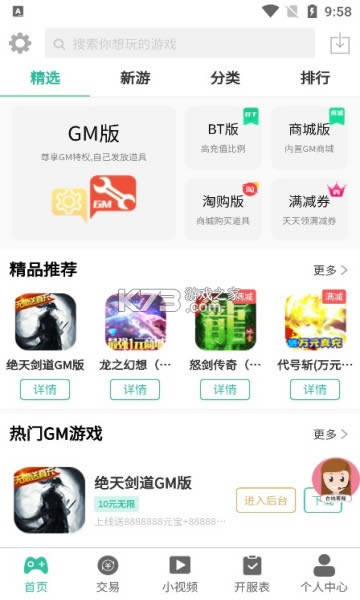The height and width of the screenshot is (600, 360).
Task: Tap the game search box
Action: coord(180,44)
